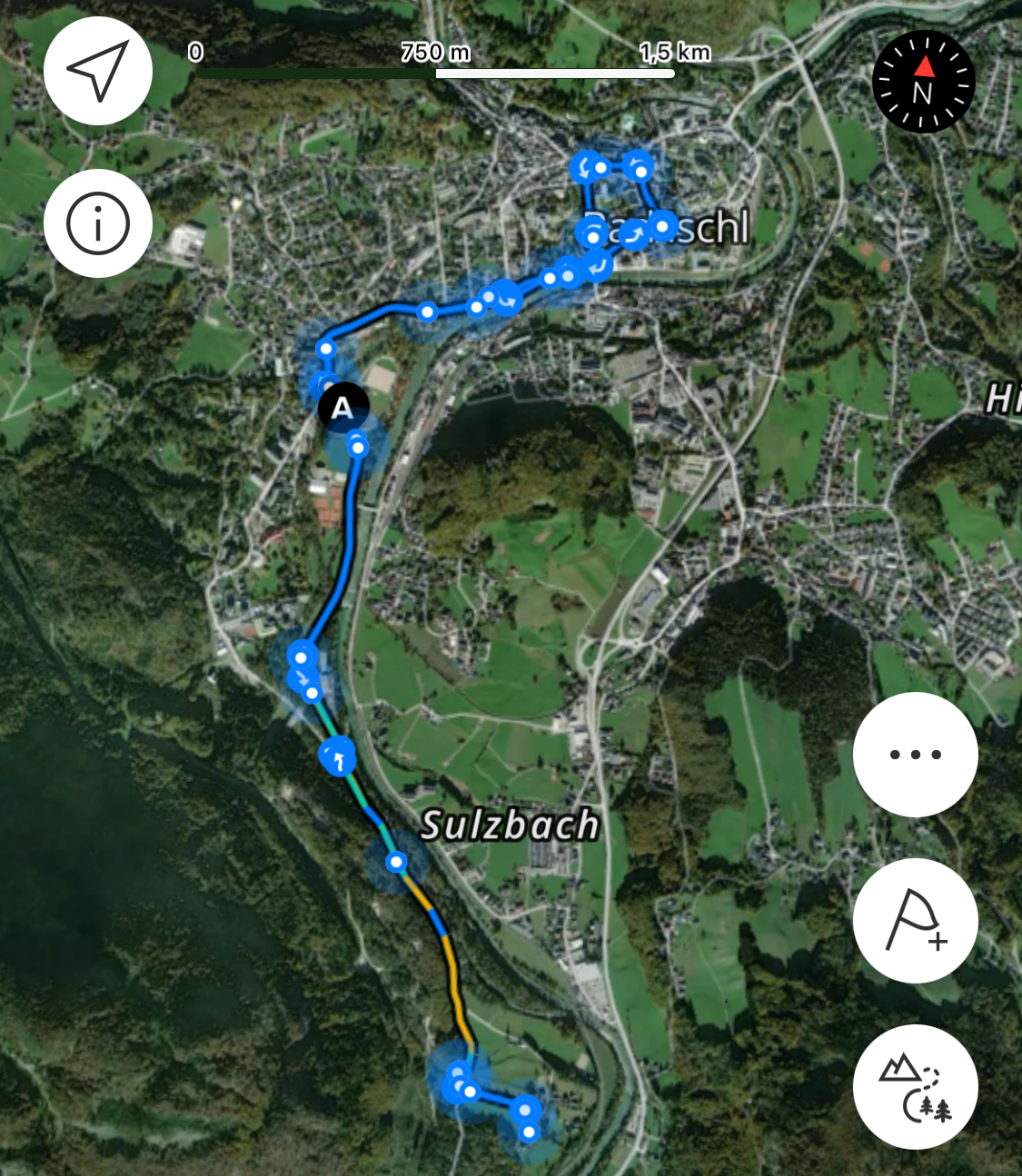Select the A start marker on route

[x=343, y=408]
